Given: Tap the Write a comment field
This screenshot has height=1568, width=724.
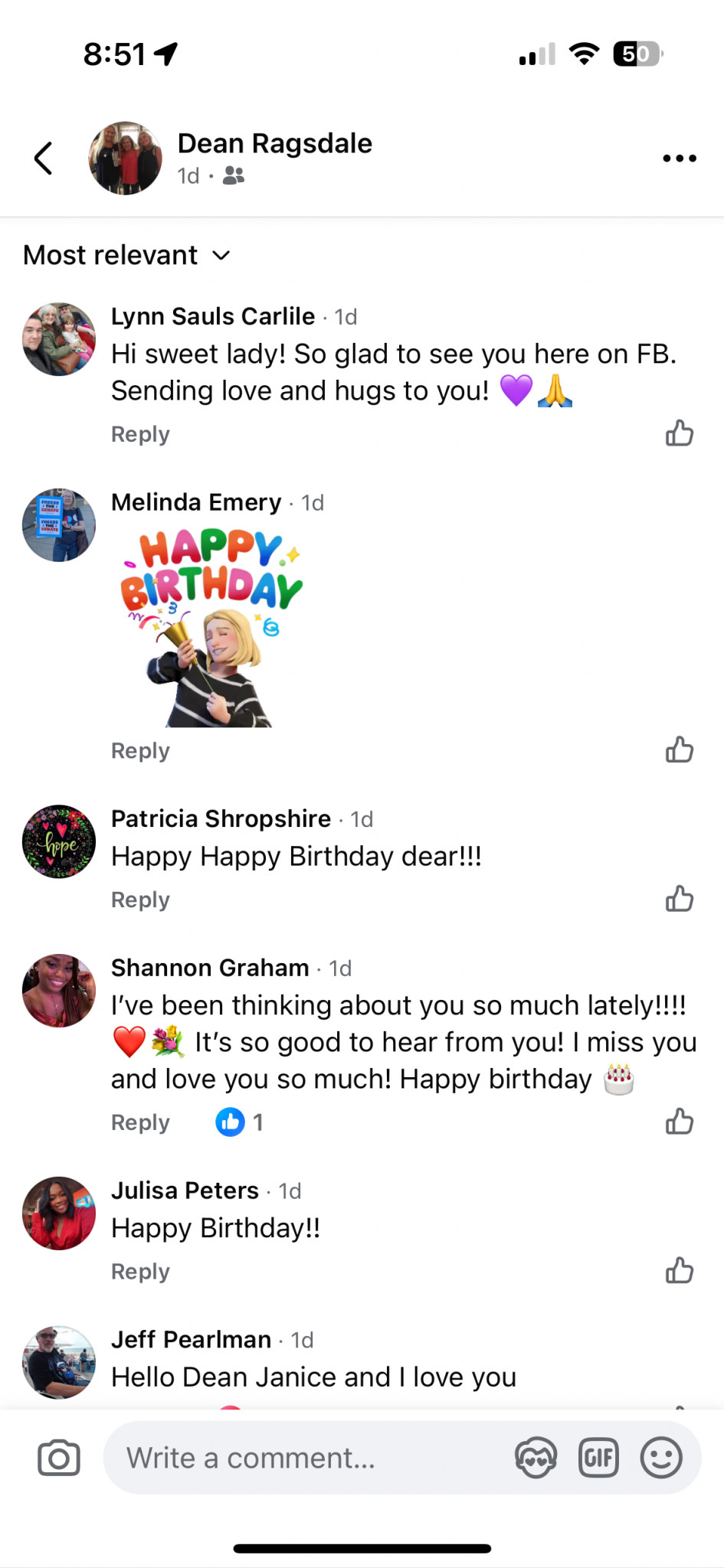Looking at the screenshot, I should (x=306, y=1458).
